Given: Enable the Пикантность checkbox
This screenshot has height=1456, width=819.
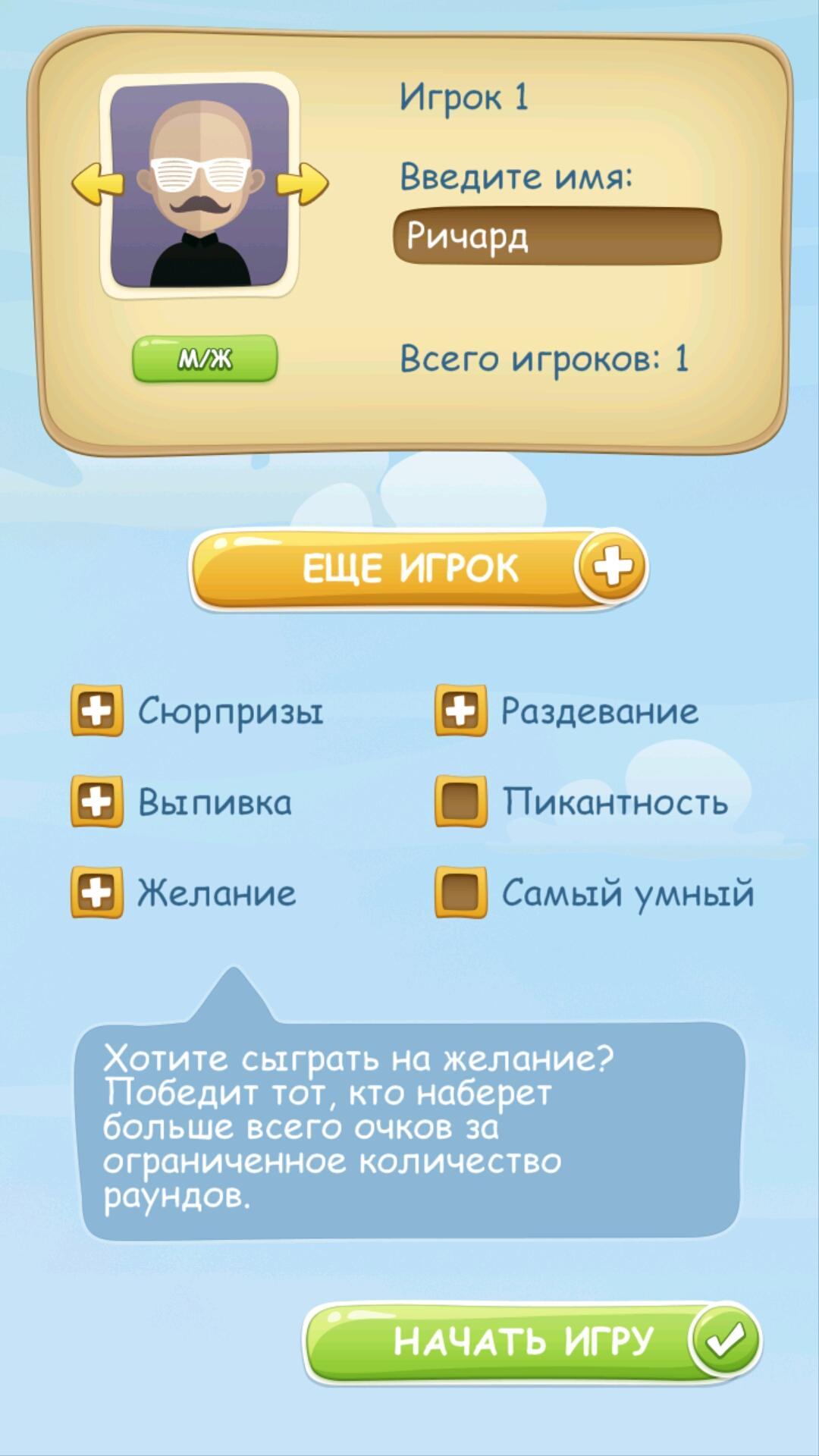Looking at the screenshot, I should (x=460, y=802).
